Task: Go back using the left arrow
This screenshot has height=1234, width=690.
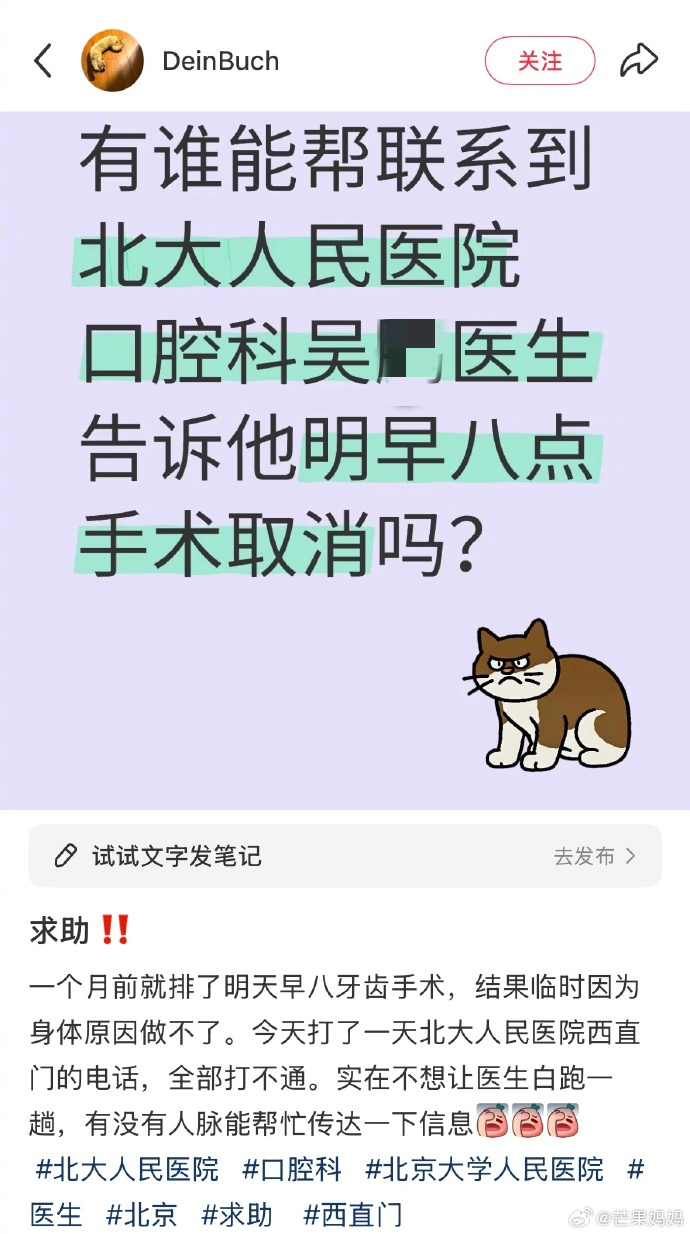Action: click(43, 61)
